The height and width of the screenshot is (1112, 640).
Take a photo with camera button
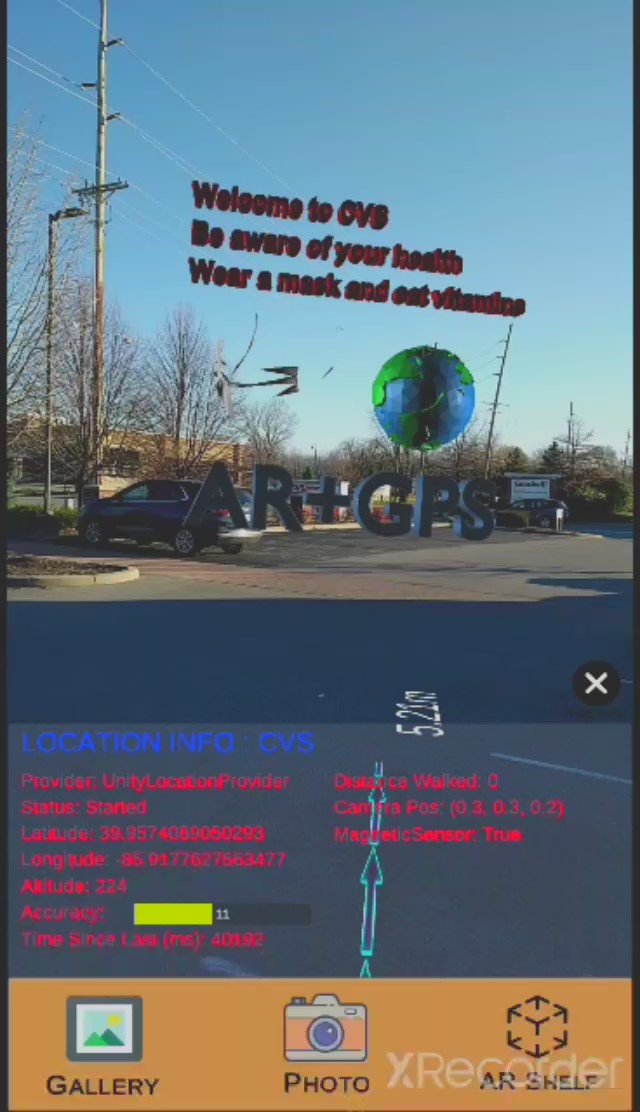point(325,1041)
